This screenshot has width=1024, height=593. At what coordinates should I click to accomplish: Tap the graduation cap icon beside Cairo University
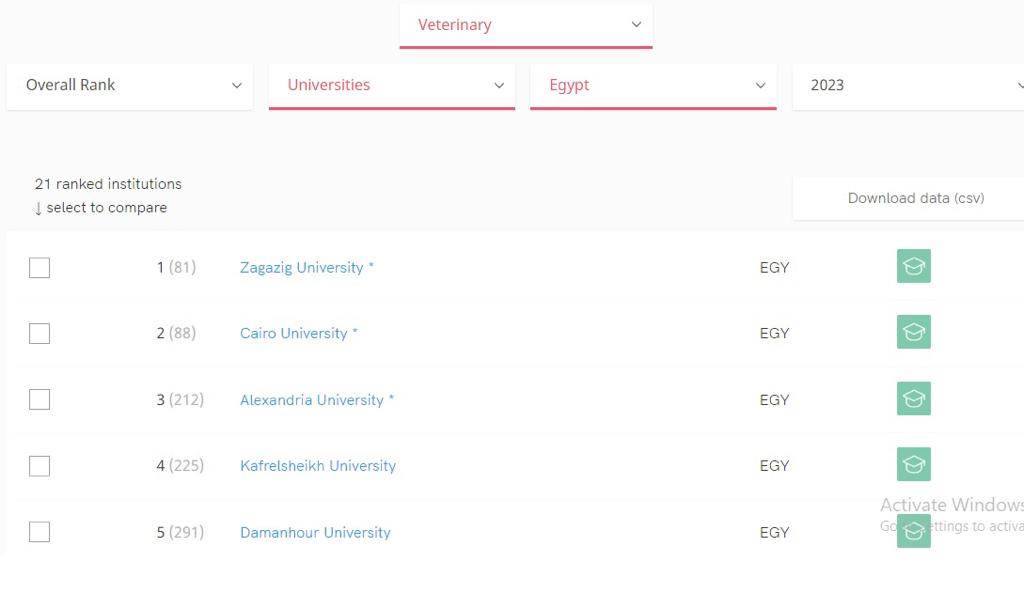[x=913, y=332]
